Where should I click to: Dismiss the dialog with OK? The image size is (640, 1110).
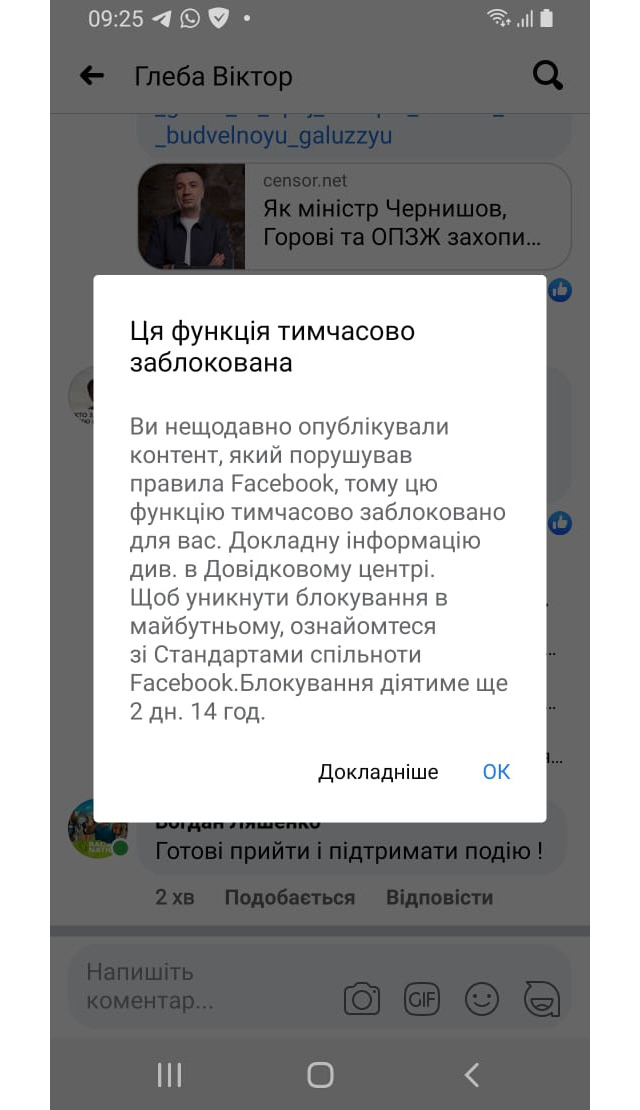pos(496,772)
